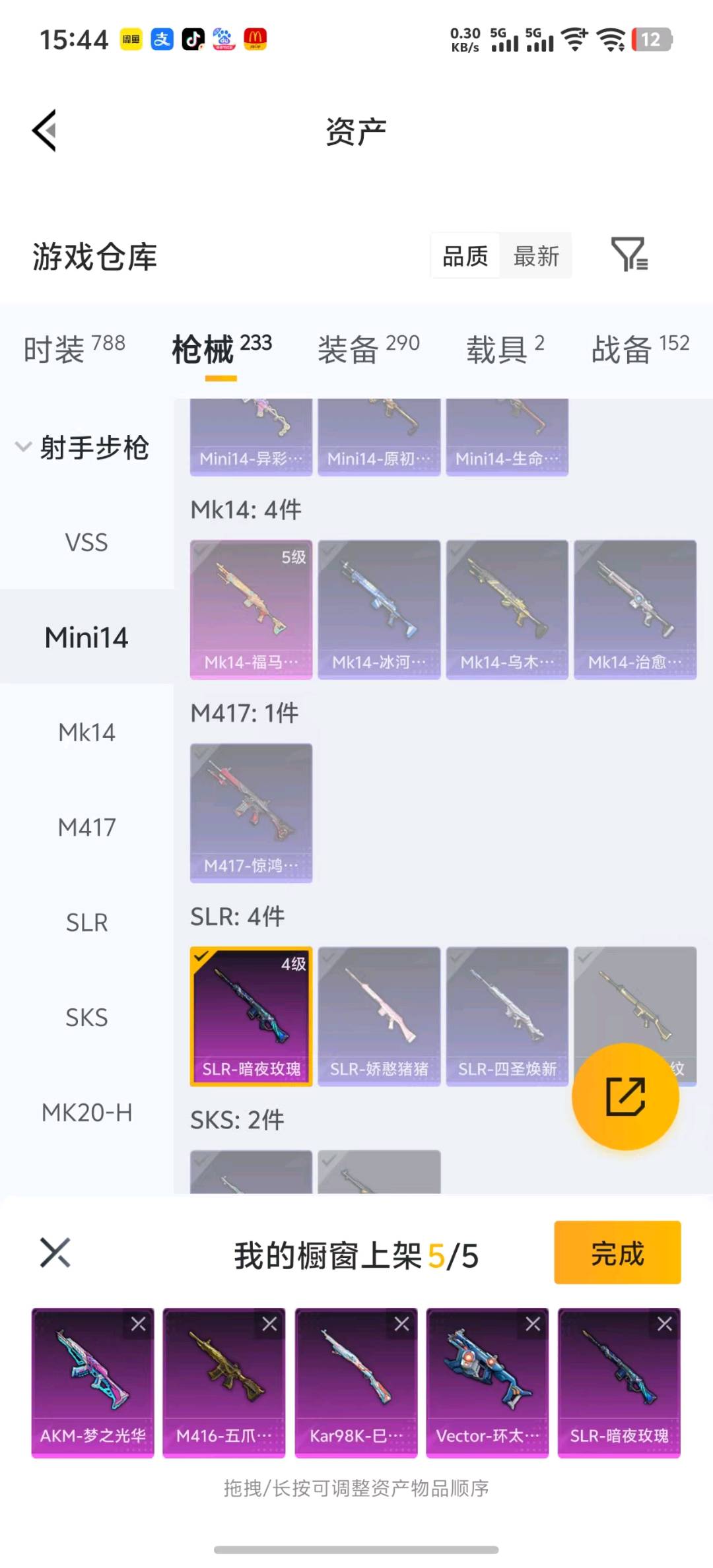Open the filter funnel icon
Image resolution: width=713 pixels, height=1568 pixels.
[628, 255]
